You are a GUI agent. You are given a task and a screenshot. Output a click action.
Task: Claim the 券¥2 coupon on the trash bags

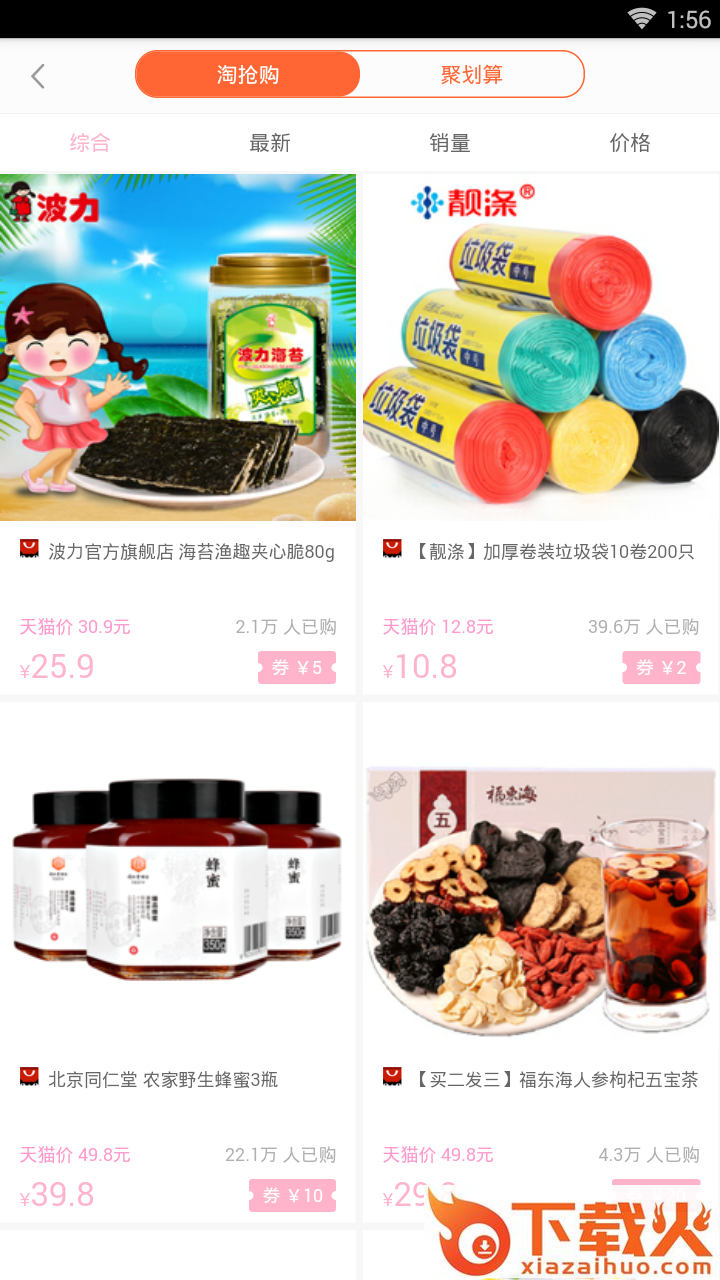pos(661,667)
